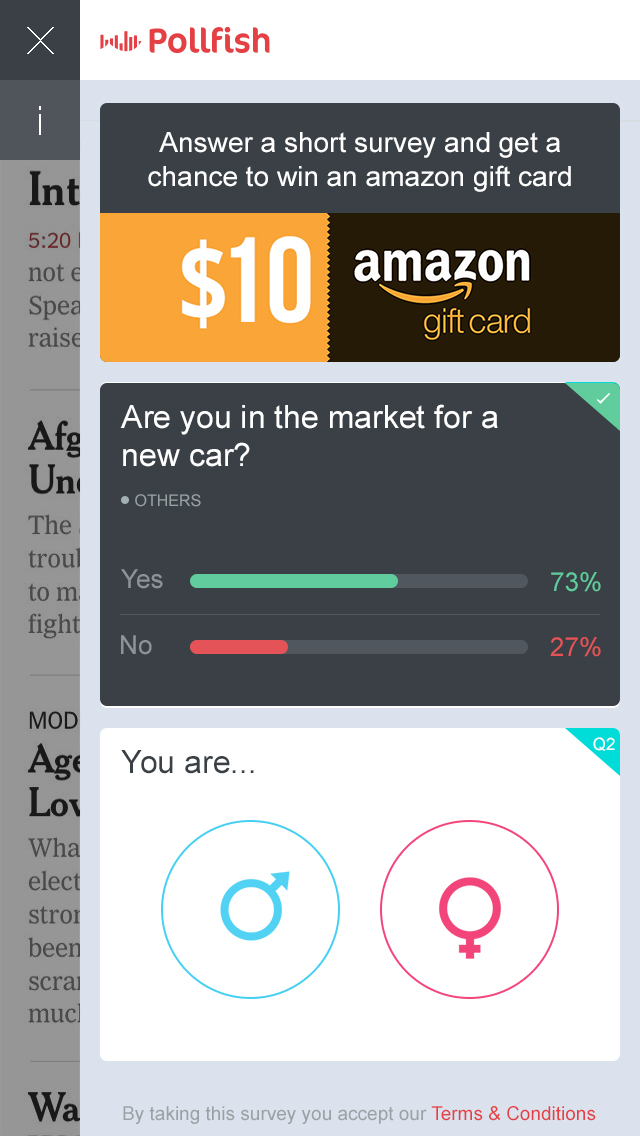640x1136 pixels.
Task: Select the male gender option
Action: [x=250, y=909]
